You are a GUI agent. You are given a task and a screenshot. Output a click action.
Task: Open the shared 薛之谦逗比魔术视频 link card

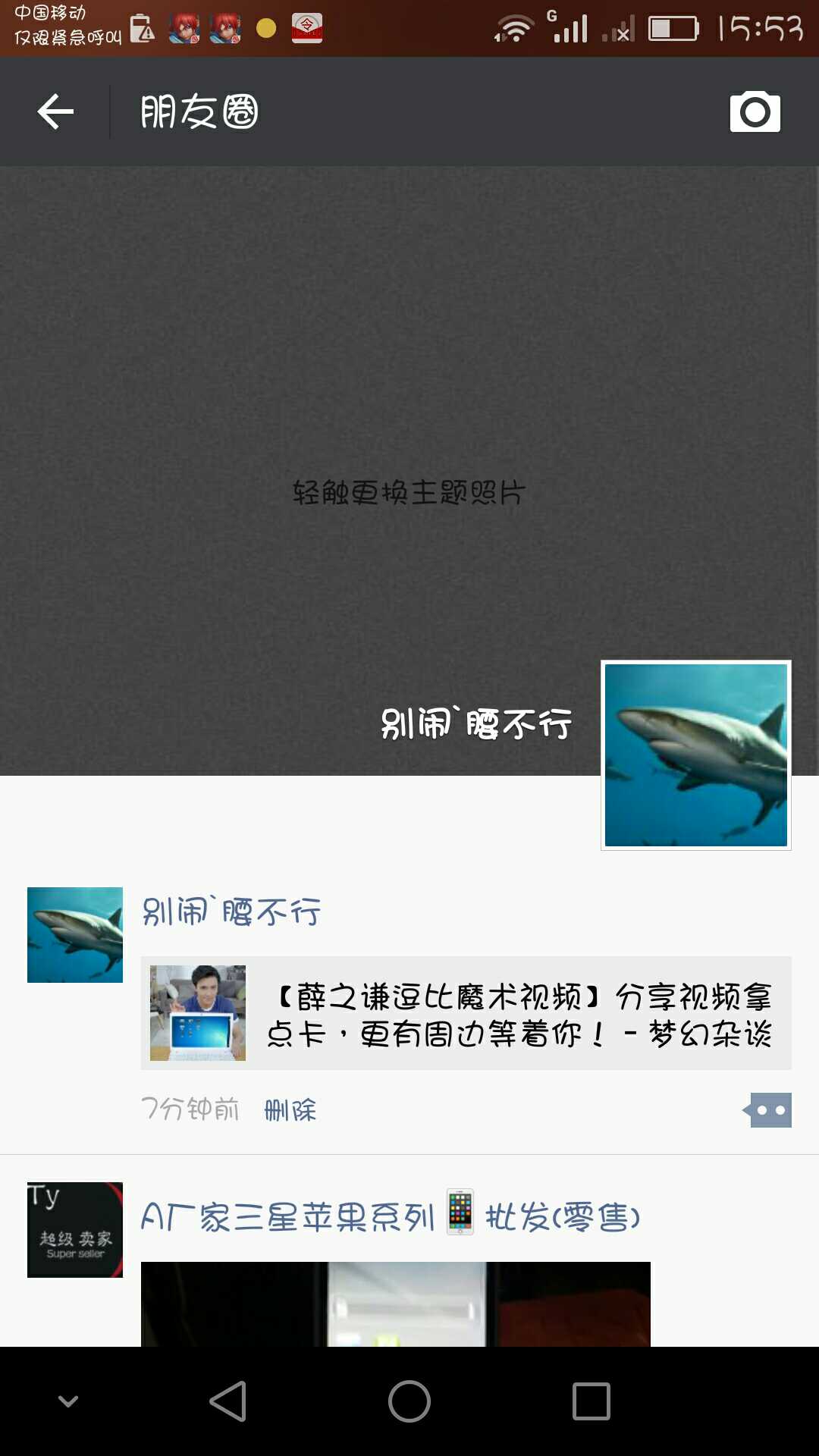pos(466,1013)
